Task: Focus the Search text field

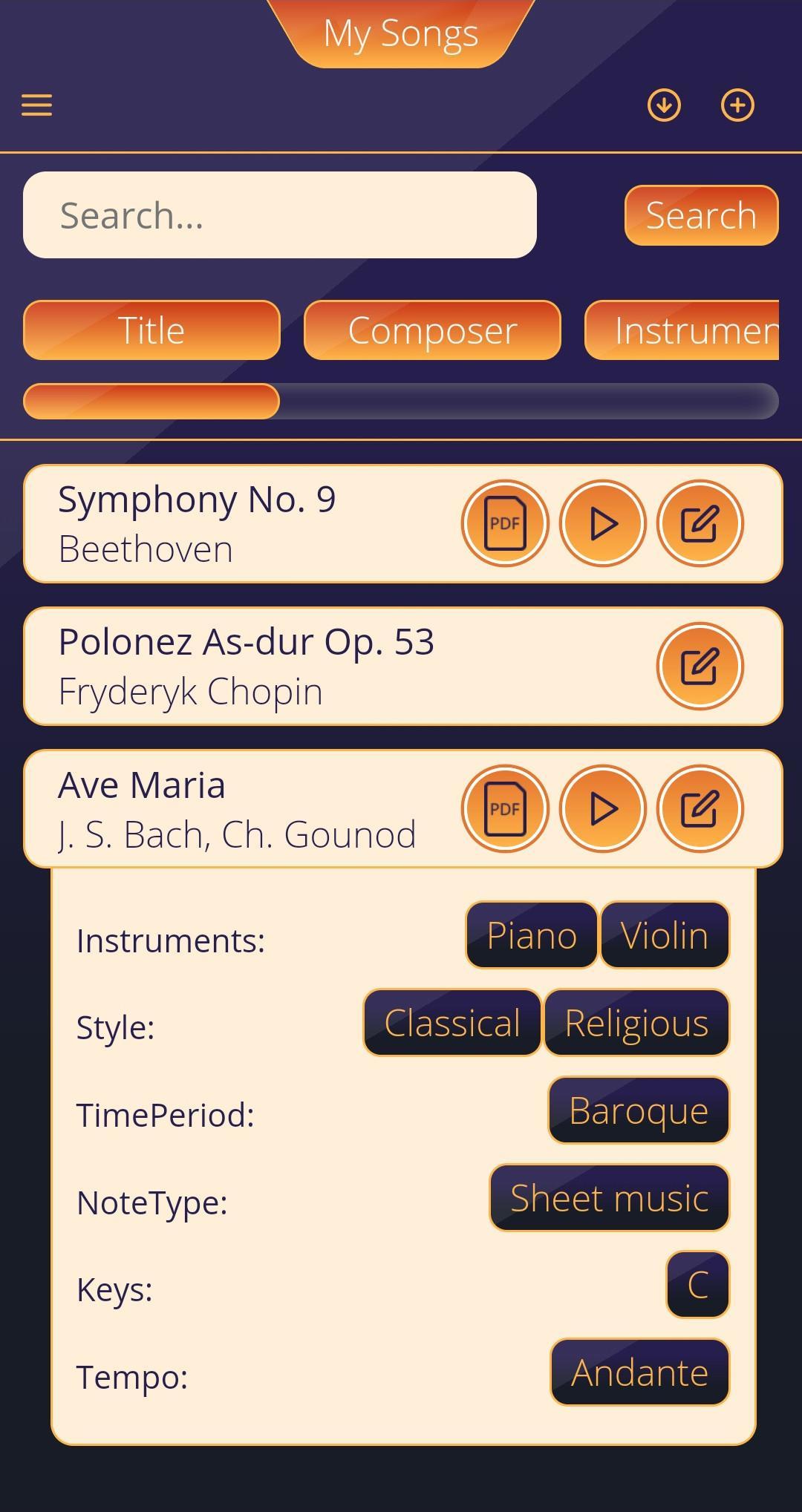Action: [x=279, y=215]
